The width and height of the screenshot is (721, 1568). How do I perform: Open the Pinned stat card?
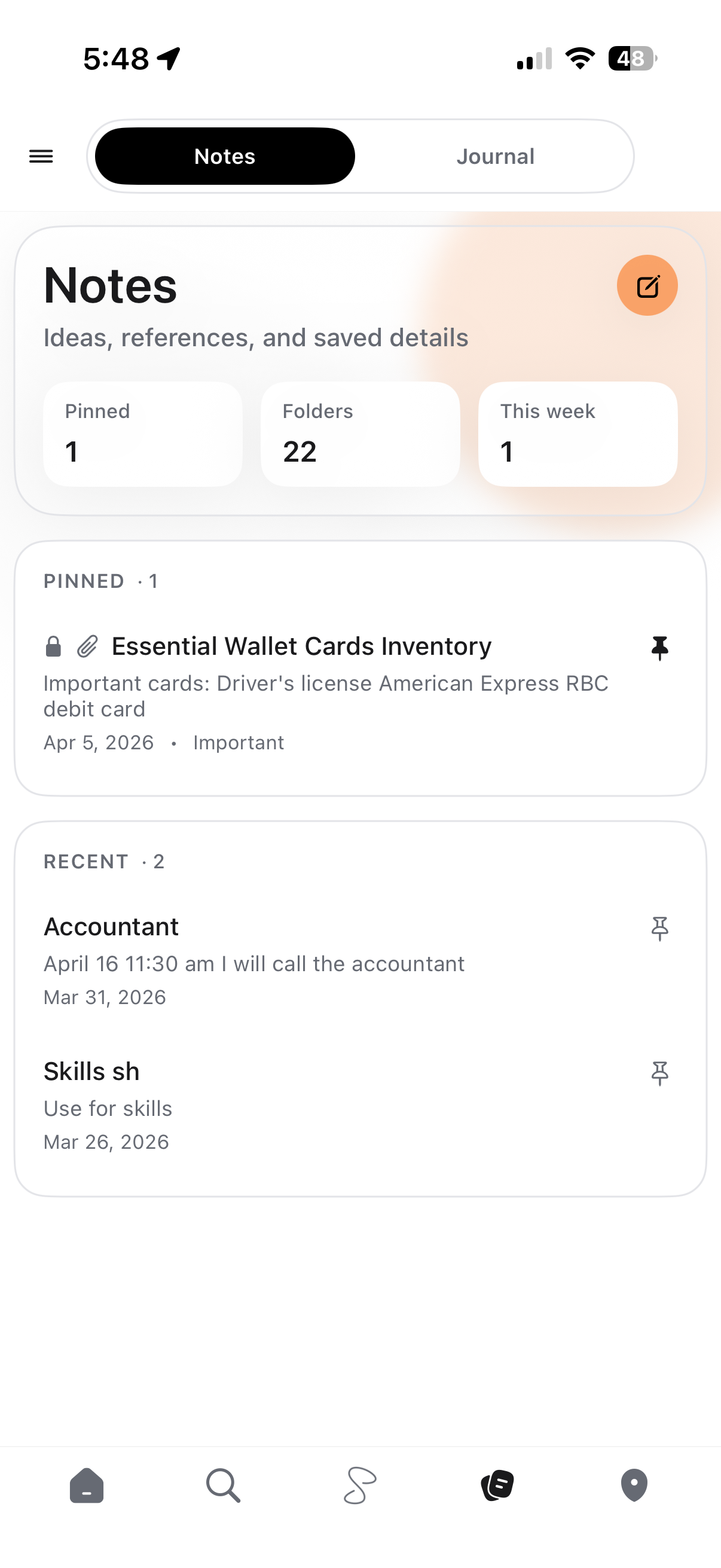click(143, 434)
